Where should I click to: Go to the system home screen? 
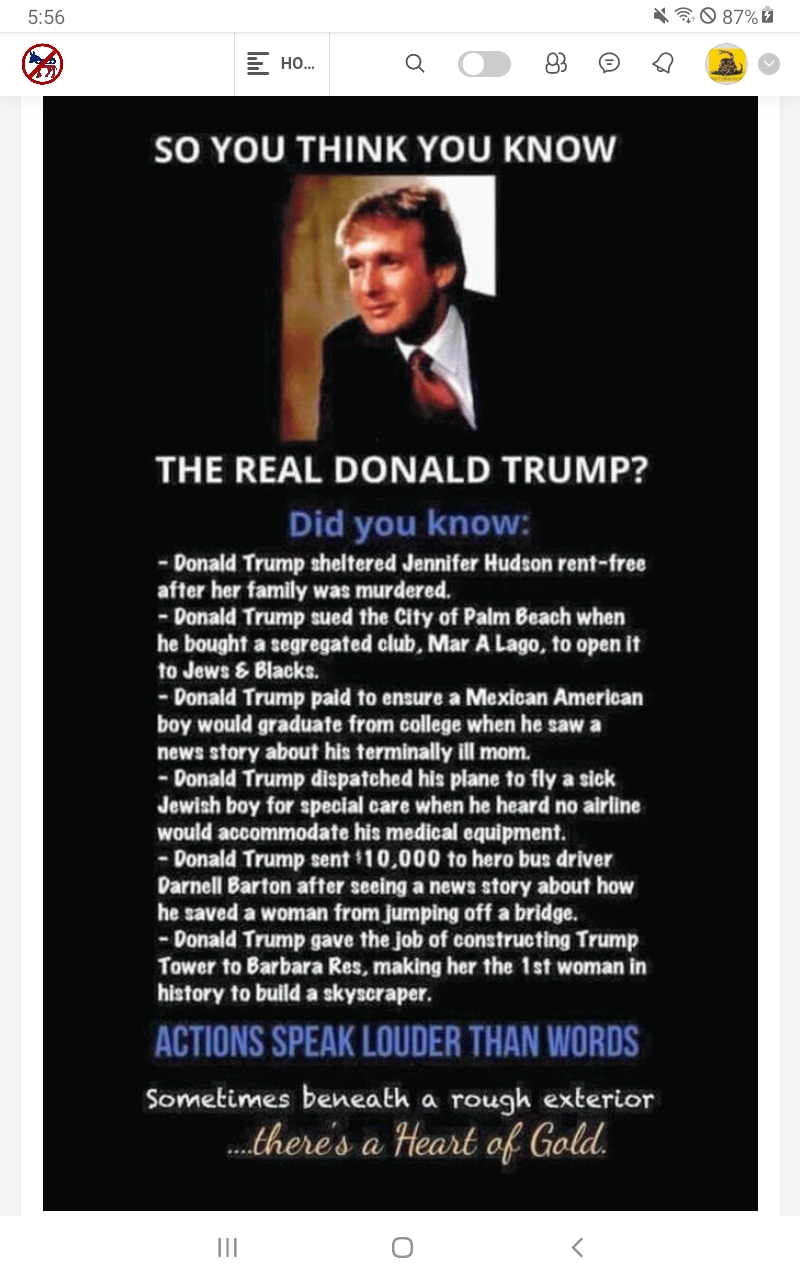tap(402, 1247)
